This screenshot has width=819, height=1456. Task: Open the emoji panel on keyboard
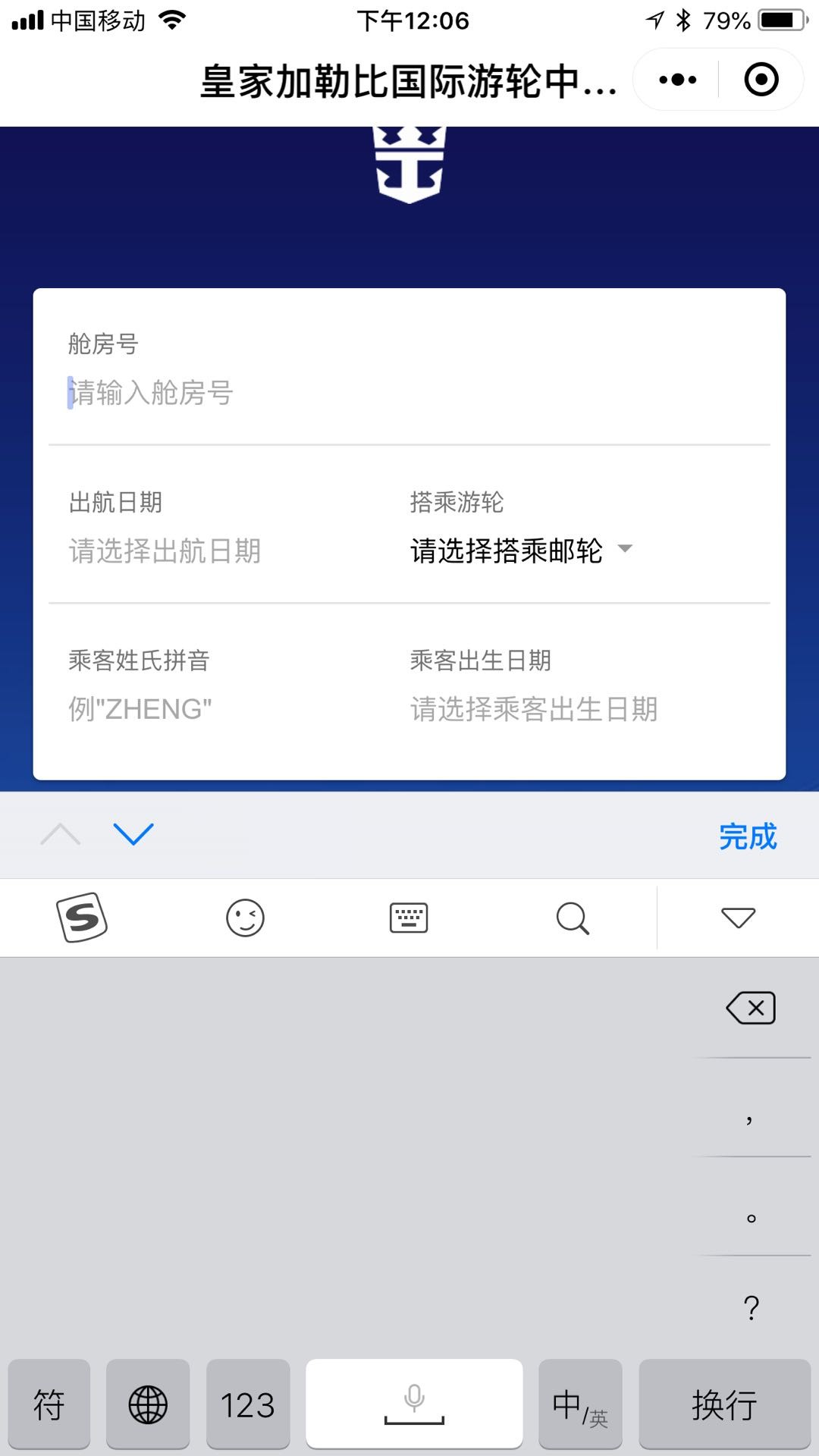pyautogui.click(x=245, y=918)
